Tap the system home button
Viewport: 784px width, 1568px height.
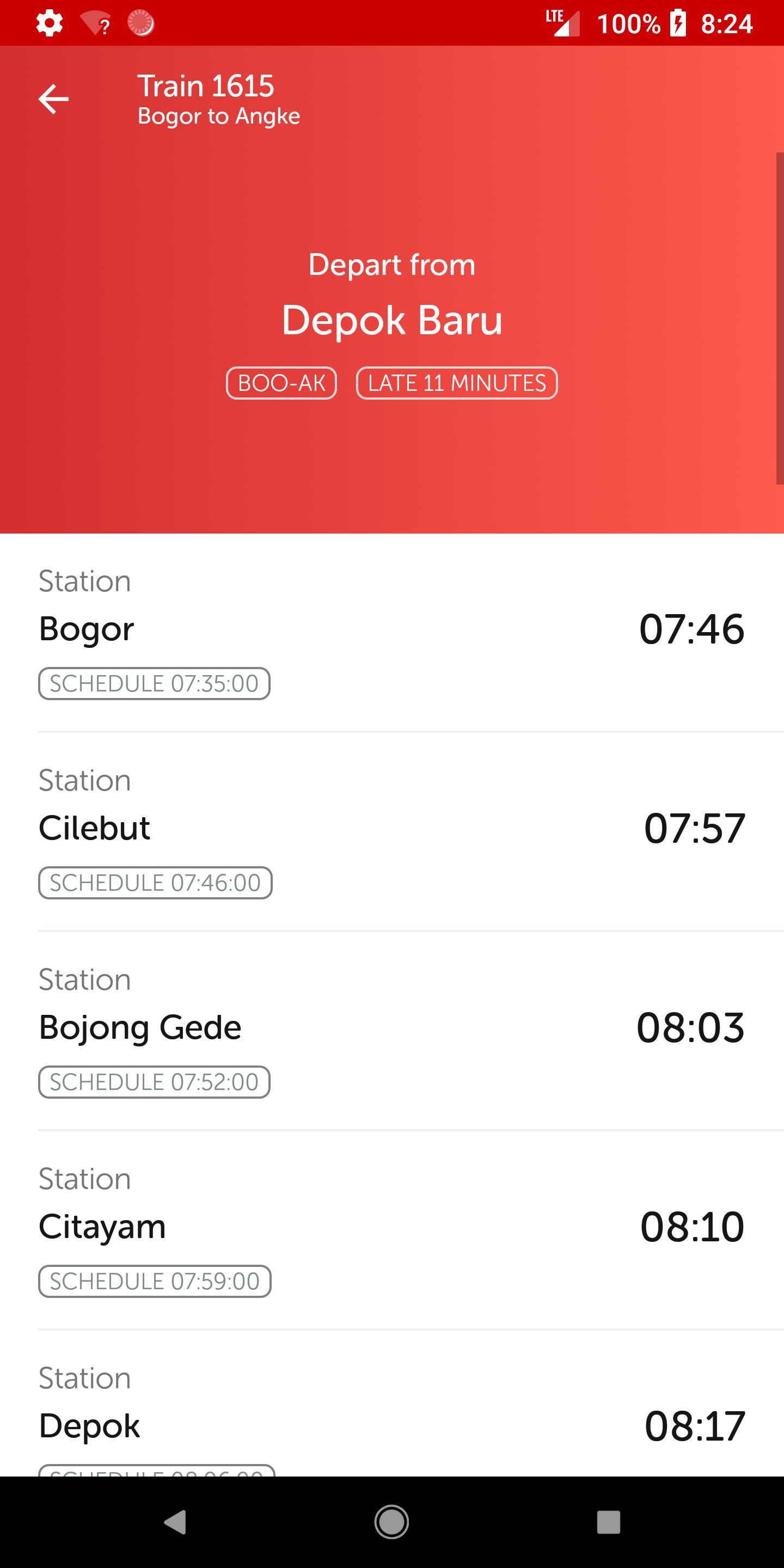point(391,1522)
